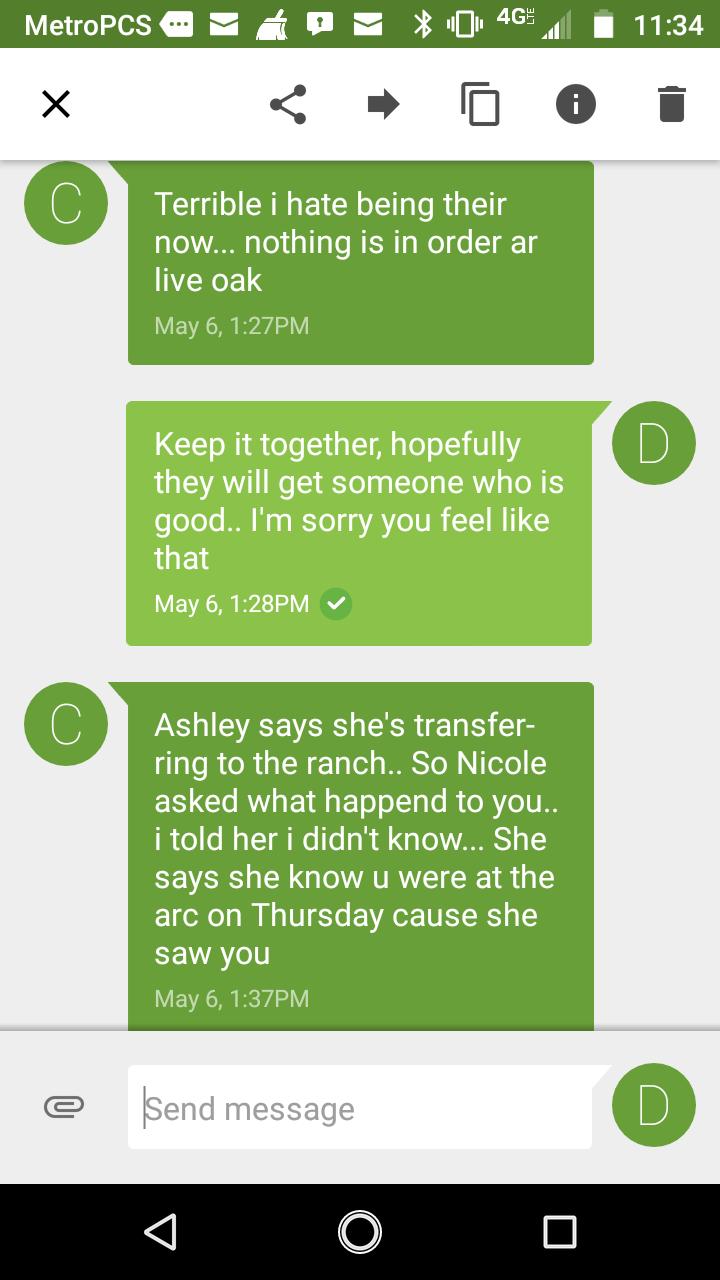This screenshot has width=720, height=1280.
Task: Copy the selected message text
Action: coord(480,104)
